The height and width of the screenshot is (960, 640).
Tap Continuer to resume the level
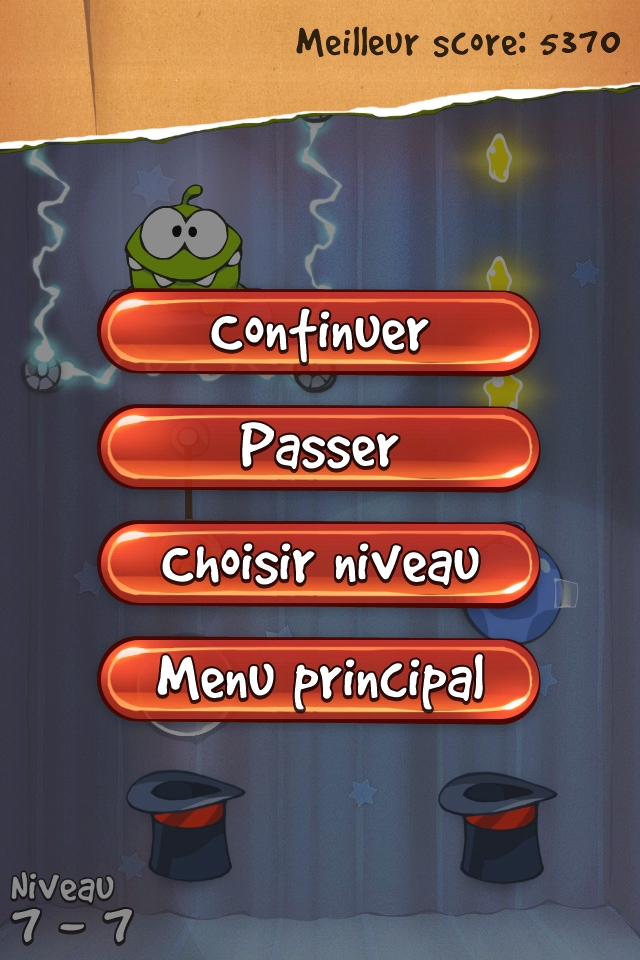pos(319,332)
